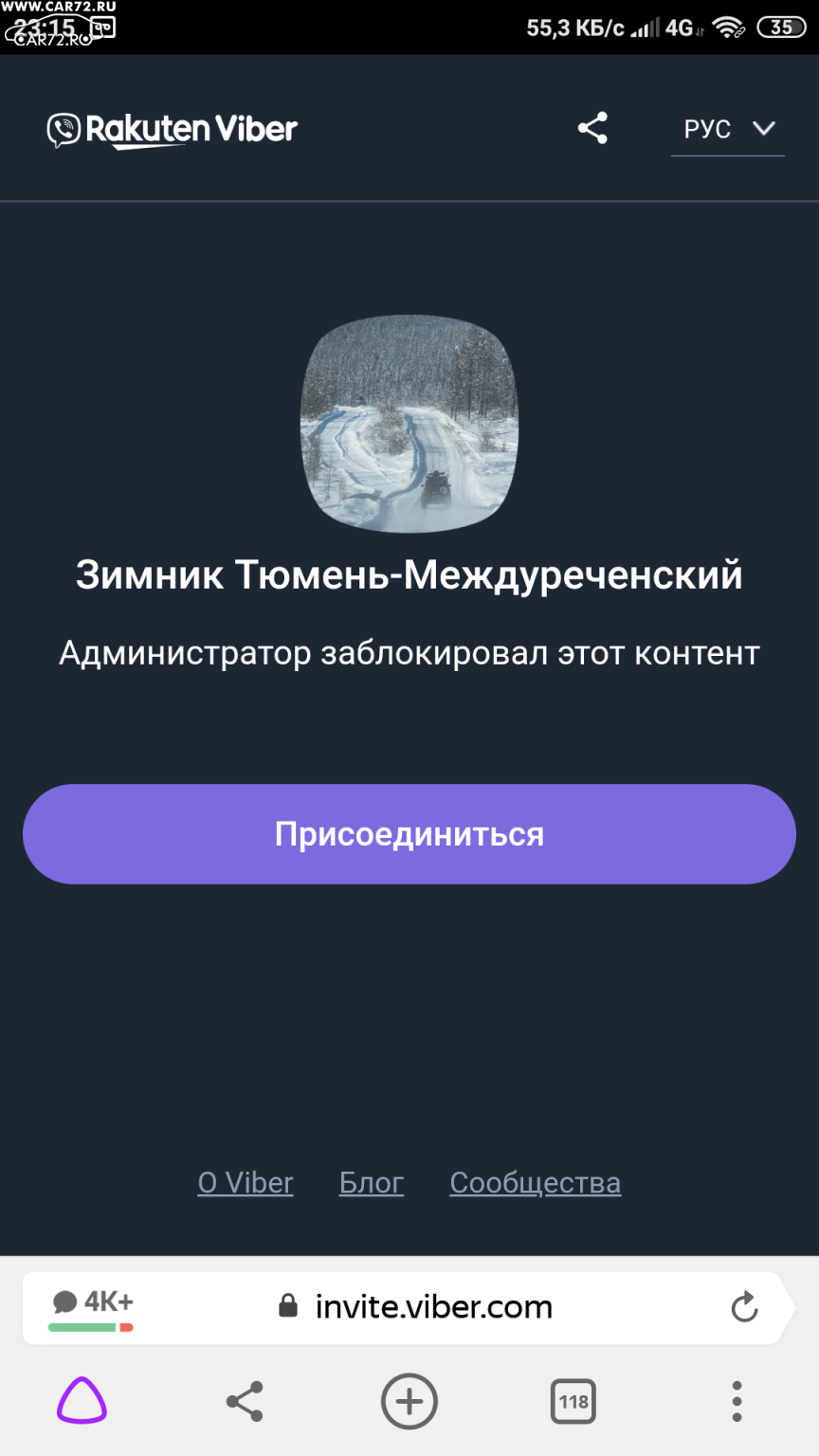Screen dimensions: 819x1456
Task: Open a new browser tab
Action: (409, 1401)
